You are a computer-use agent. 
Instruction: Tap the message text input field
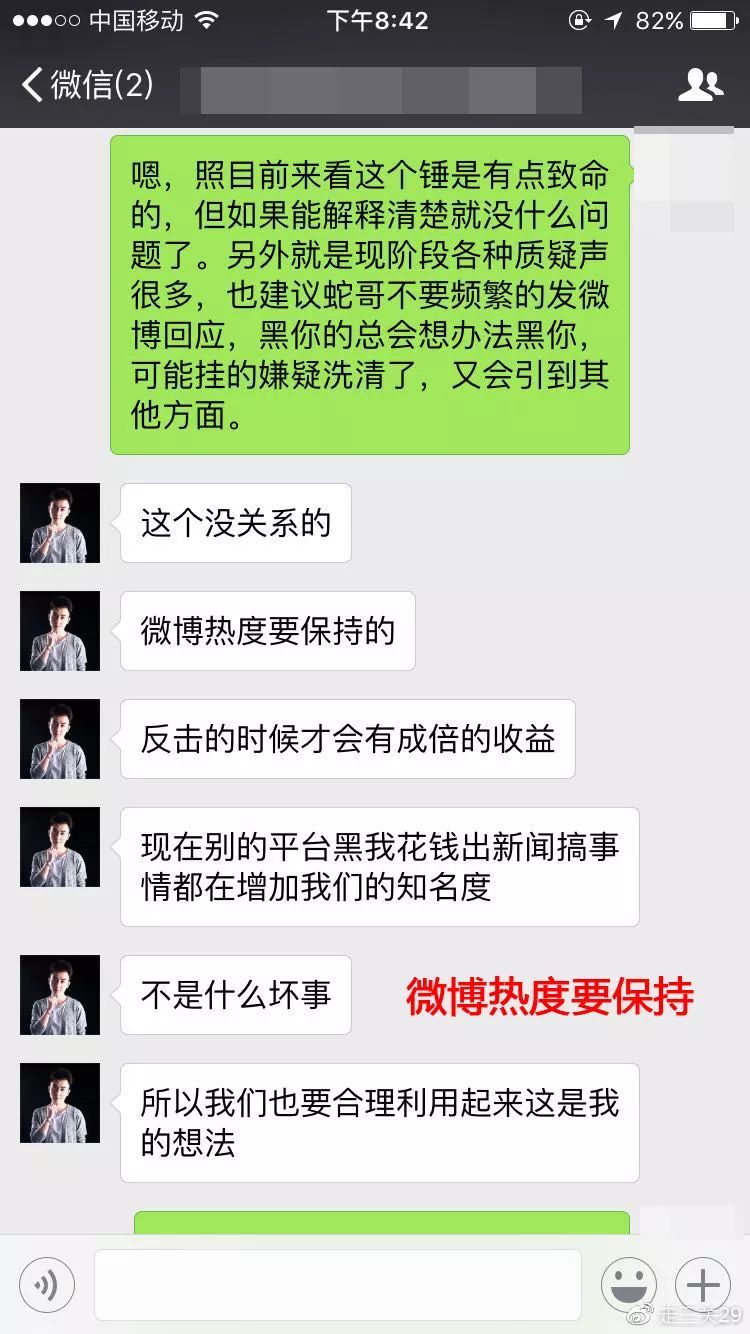(337, 1284)
